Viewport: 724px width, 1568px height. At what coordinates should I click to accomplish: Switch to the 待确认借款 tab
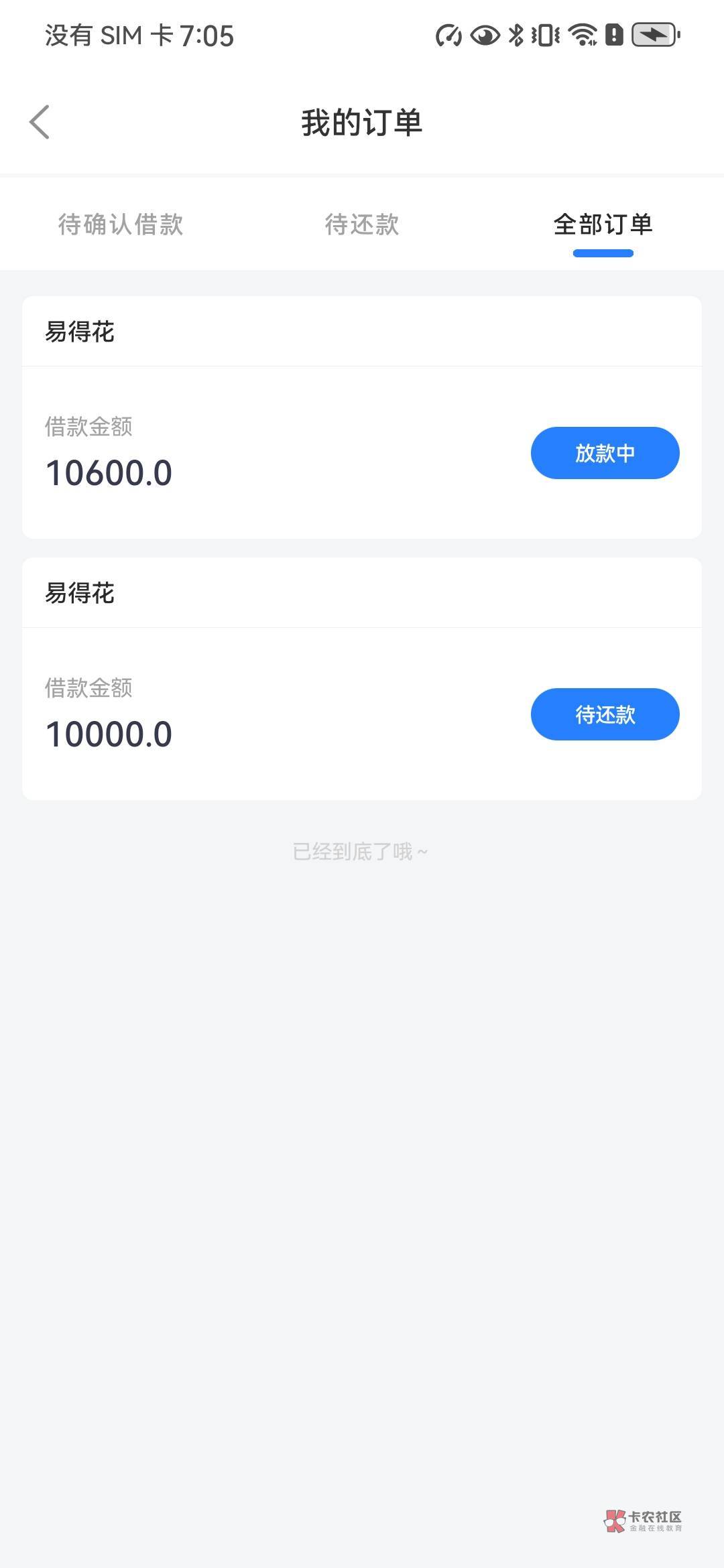[121, 224]
